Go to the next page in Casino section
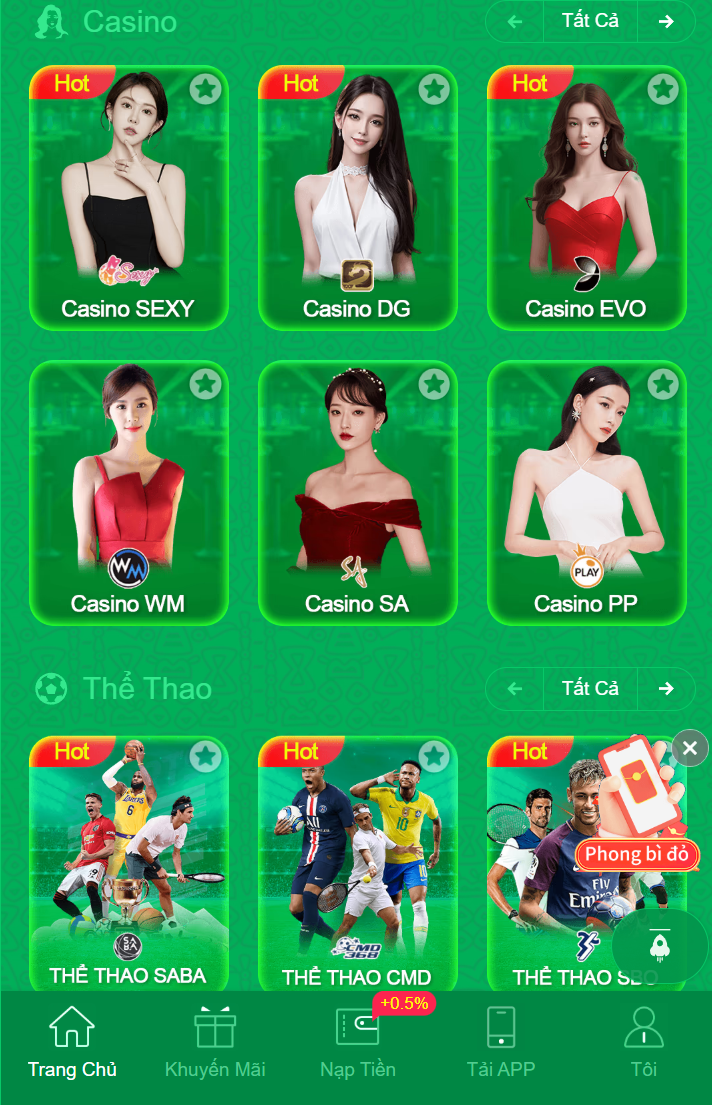 pyautogui.click(x=666, y=21)
